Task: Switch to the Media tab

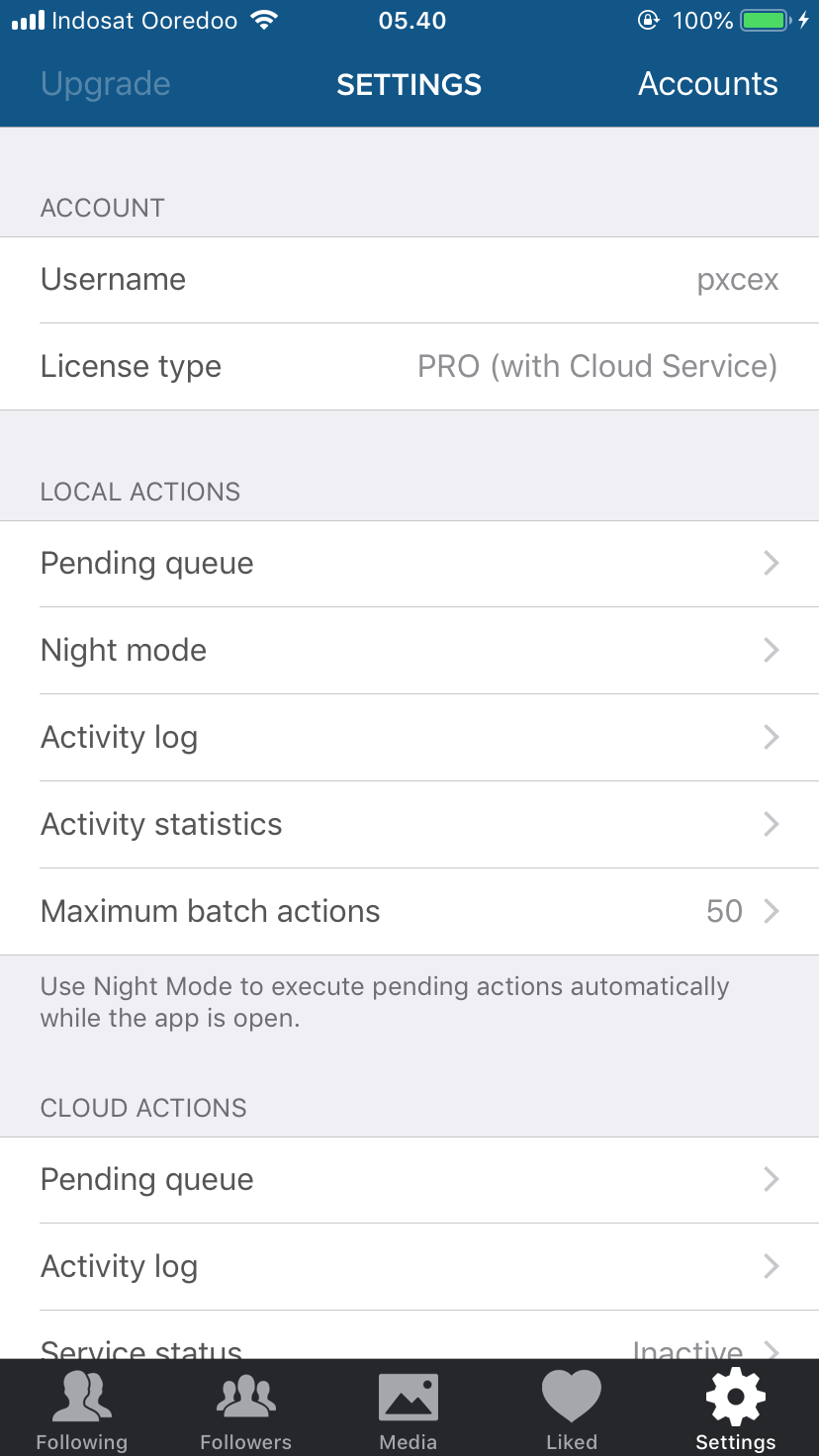Action: click(409, 1409)
